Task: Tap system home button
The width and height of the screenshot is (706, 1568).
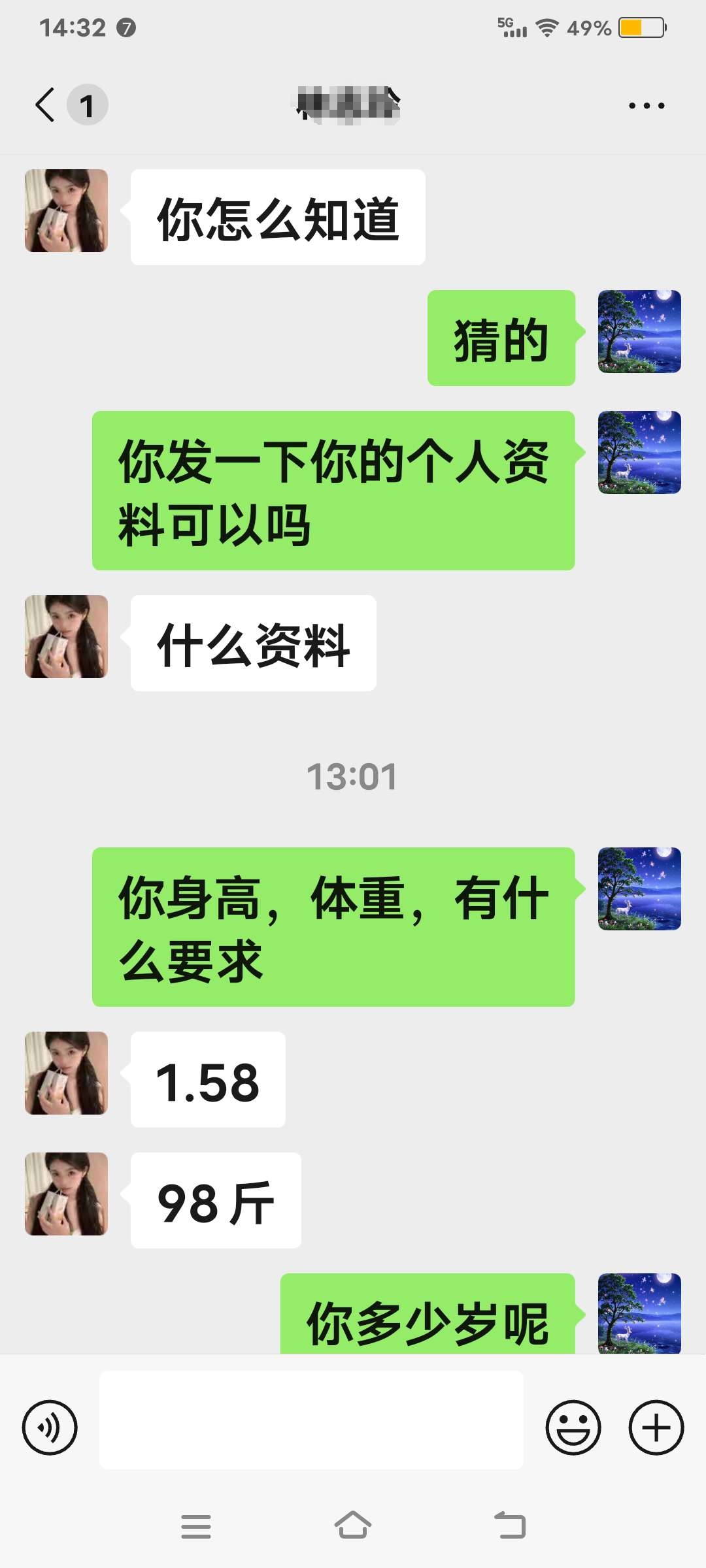Action: (353, 1526)
